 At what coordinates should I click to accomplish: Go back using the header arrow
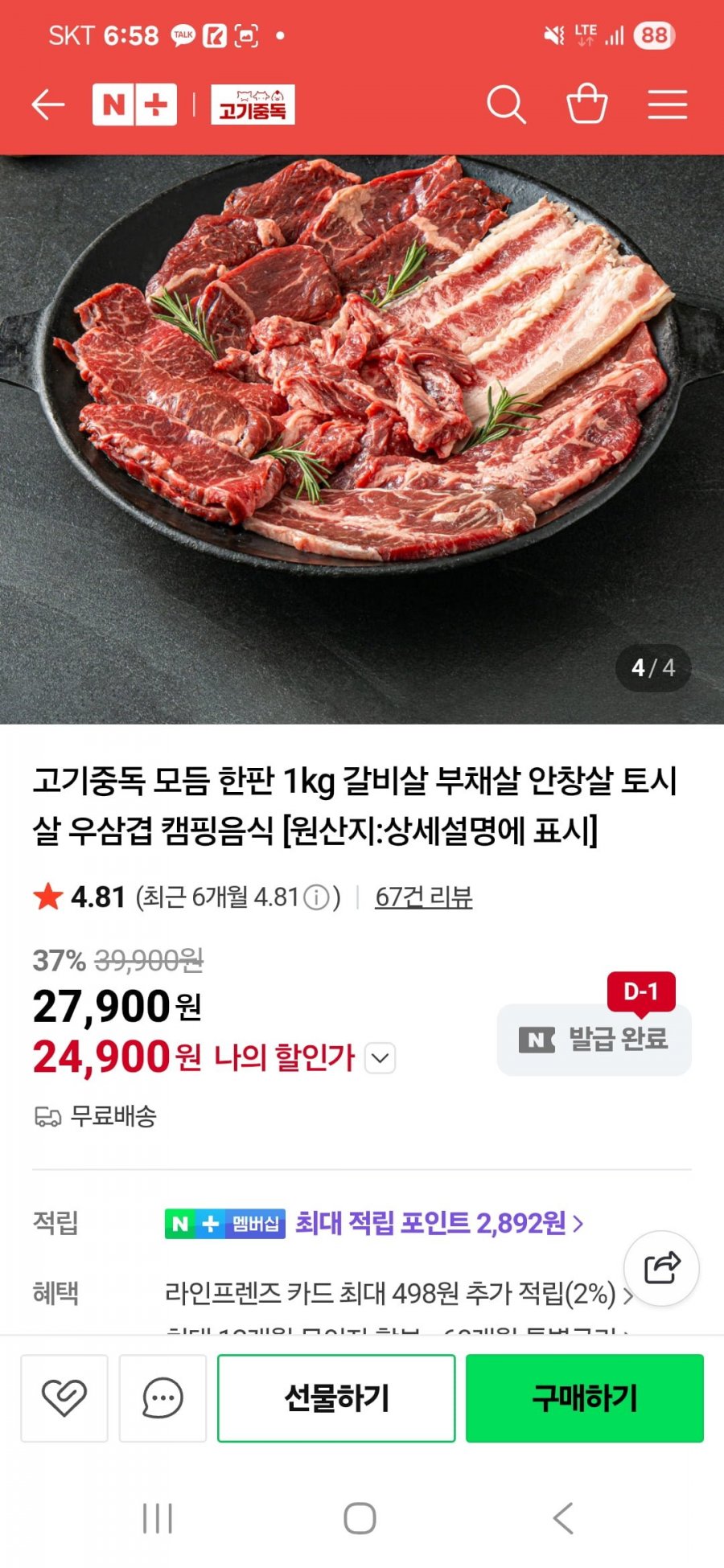[48, 105]
